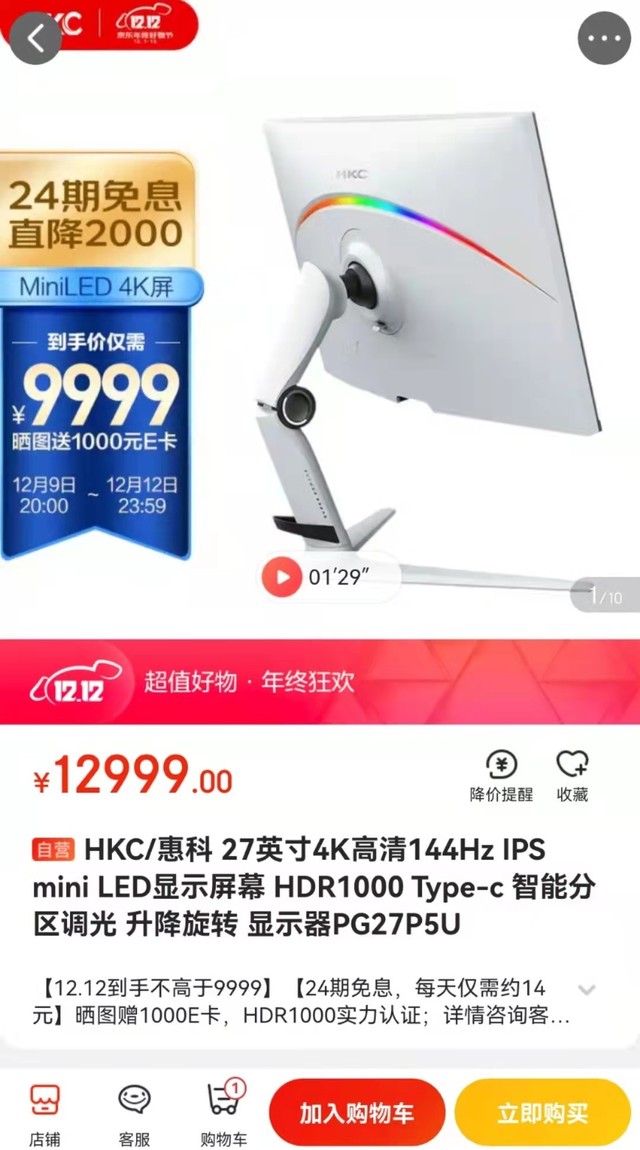
Task: Add to cart with 加入购物车
Action: 356,1113
